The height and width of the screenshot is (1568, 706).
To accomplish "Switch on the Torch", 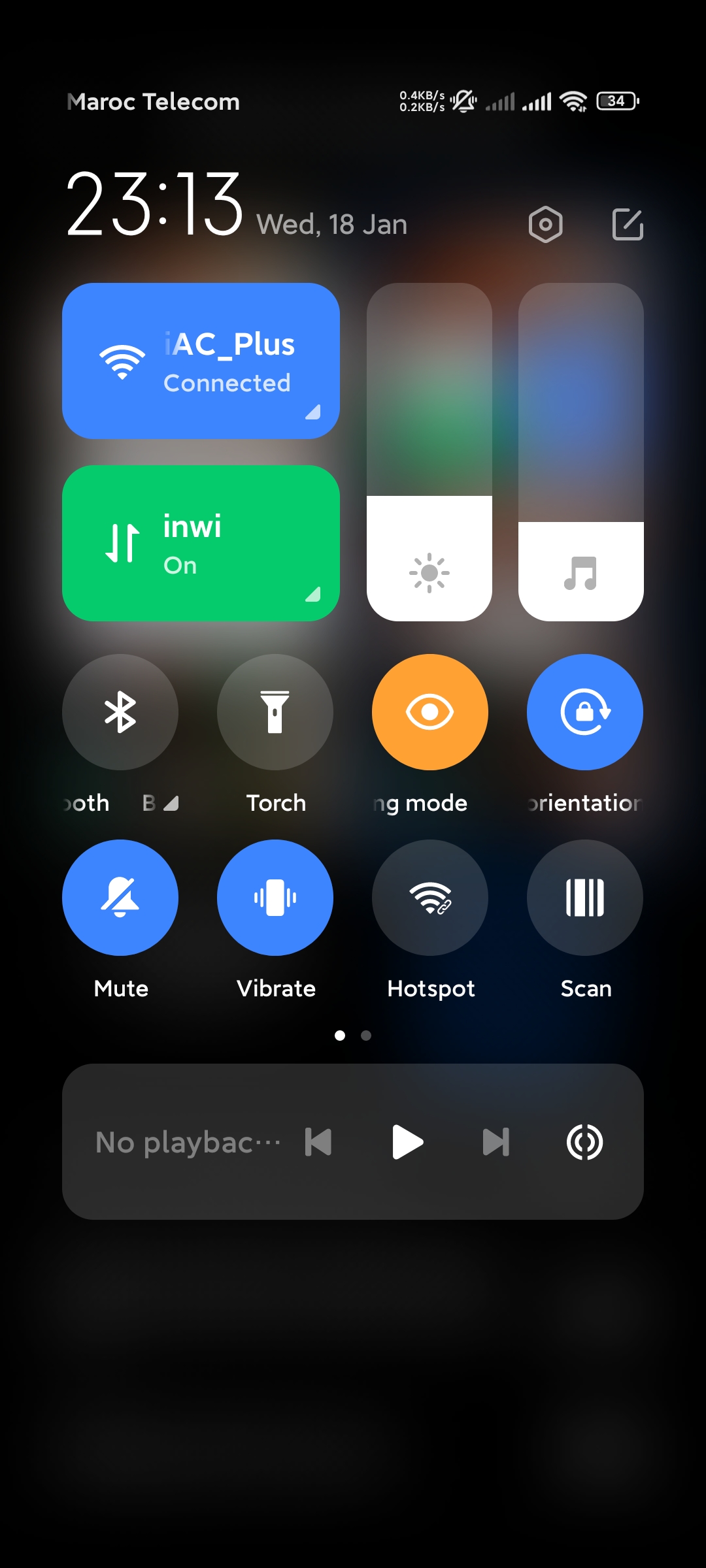I will [275, 712].
